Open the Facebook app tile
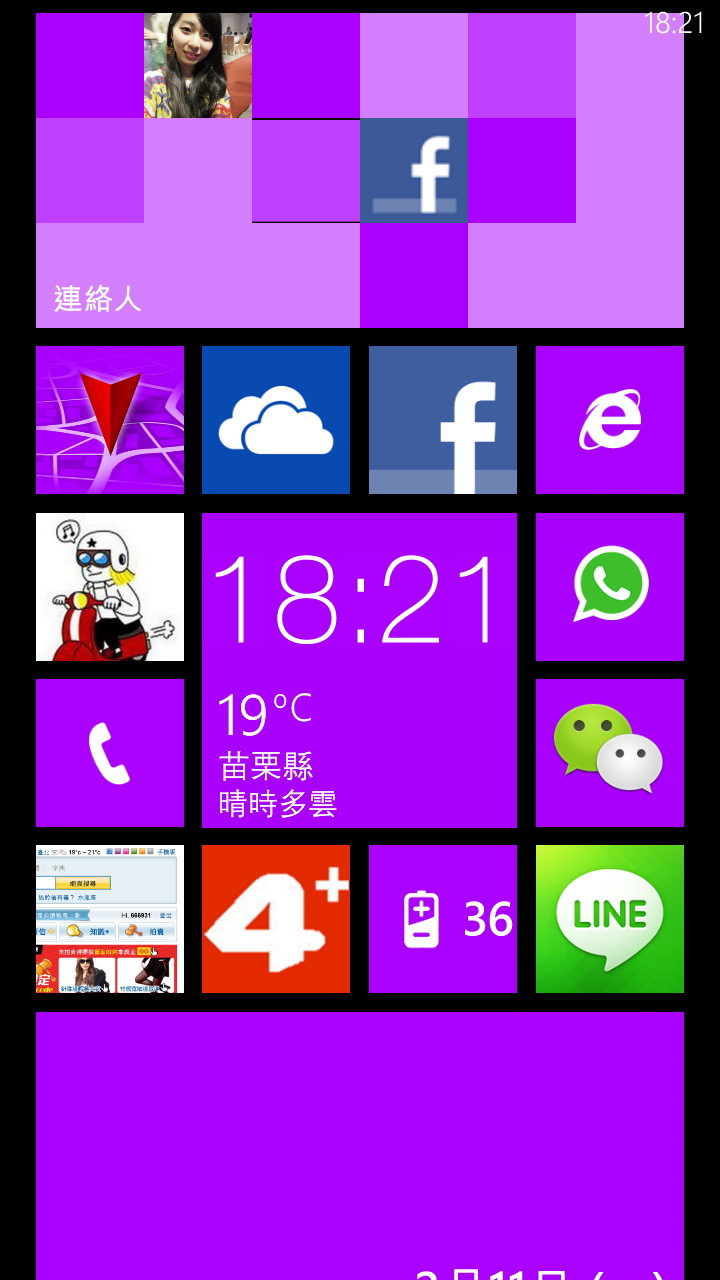Viewport: 720px width, 1280px height. (x=443, y=420)
